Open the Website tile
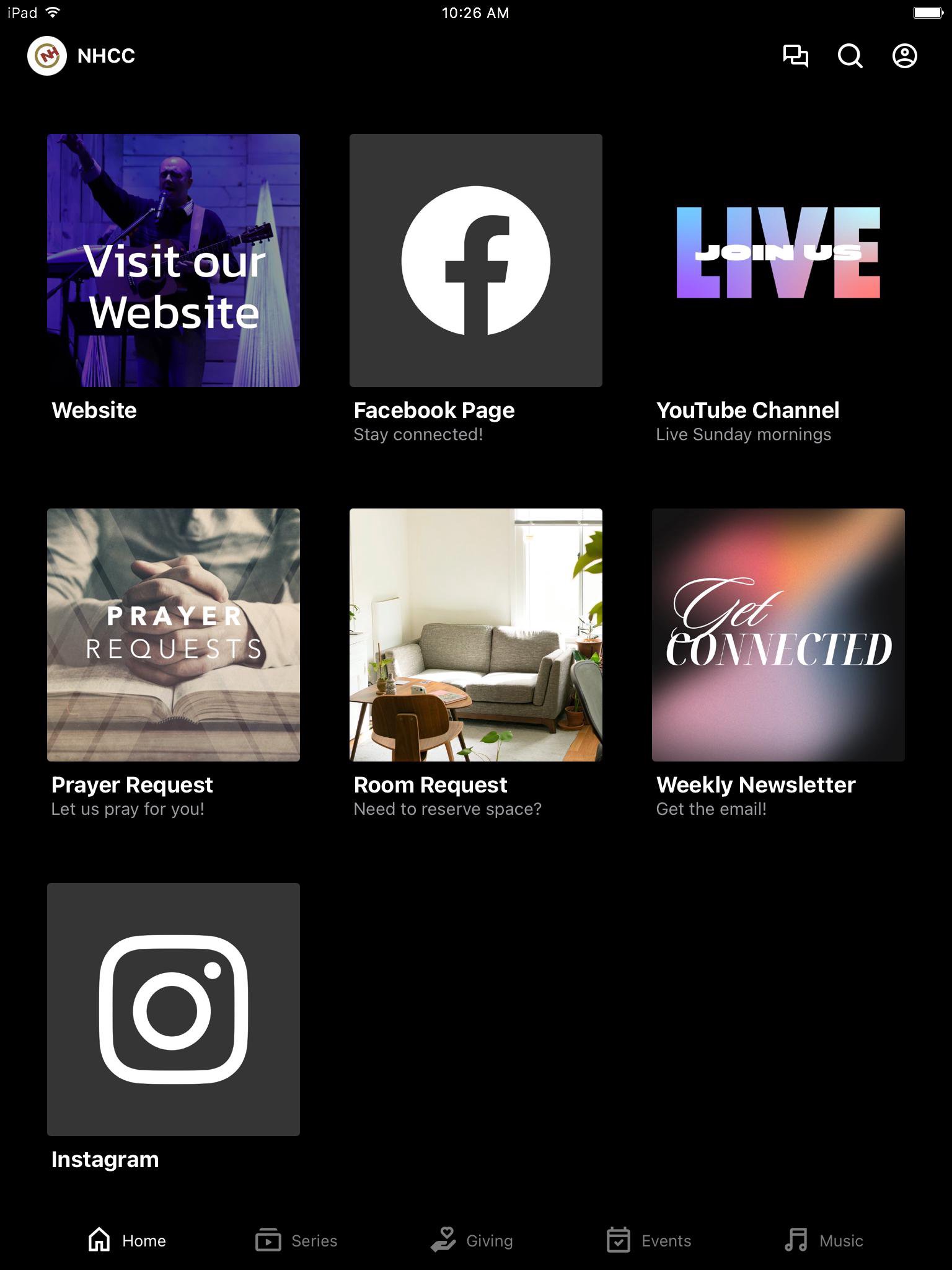952x1270 pixels. click(174, 260)
